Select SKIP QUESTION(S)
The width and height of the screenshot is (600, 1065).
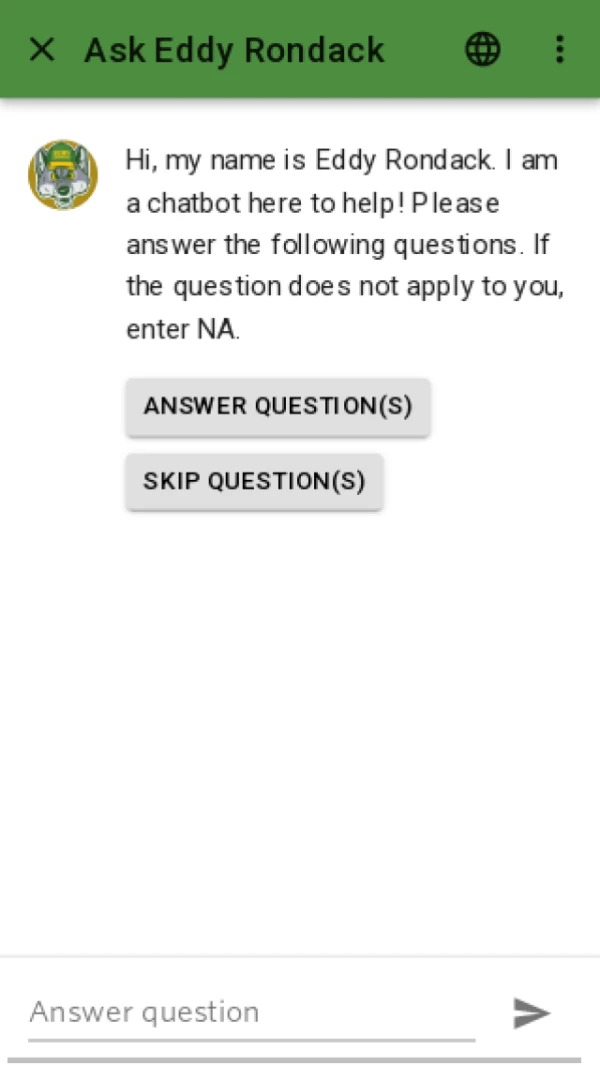(254, 481)
